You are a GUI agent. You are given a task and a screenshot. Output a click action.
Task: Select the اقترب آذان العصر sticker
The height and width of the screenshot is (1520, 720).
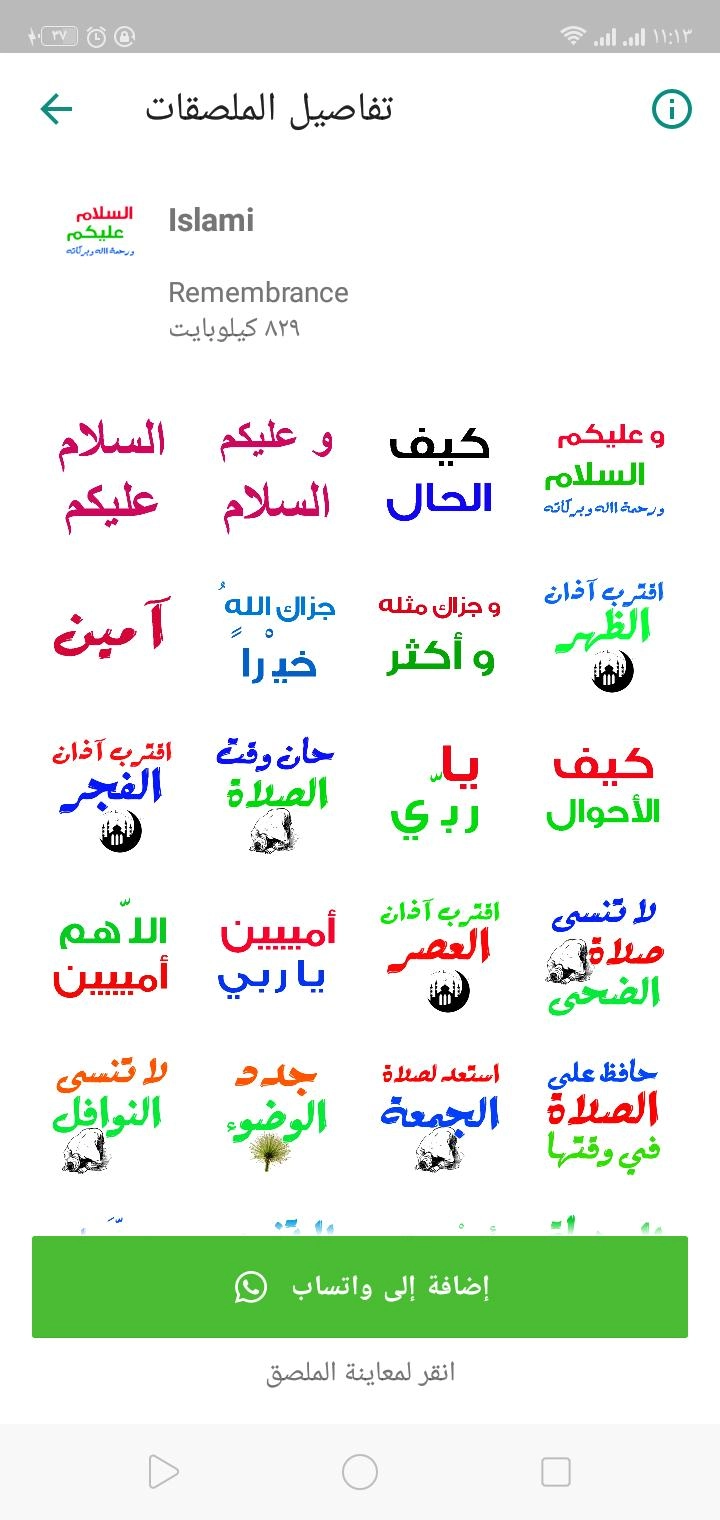coord(439,955)
